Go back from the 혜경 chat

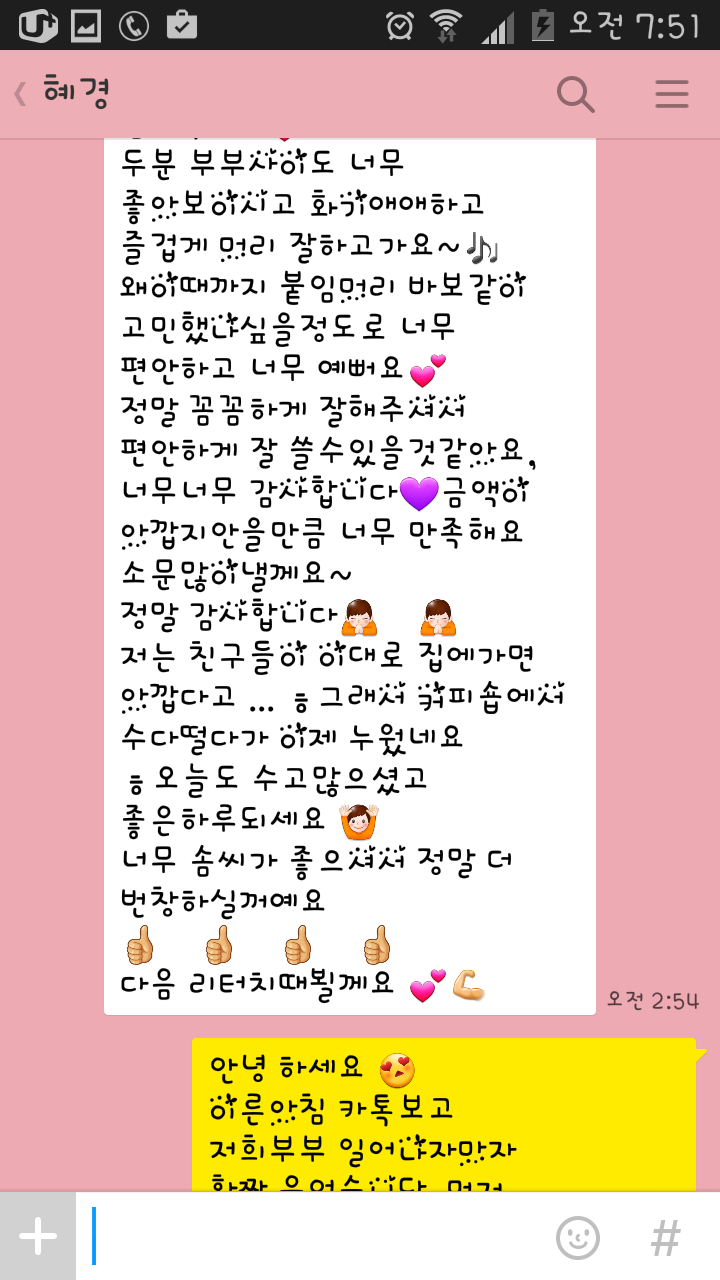pyautogui.click(x=22, y=94)
